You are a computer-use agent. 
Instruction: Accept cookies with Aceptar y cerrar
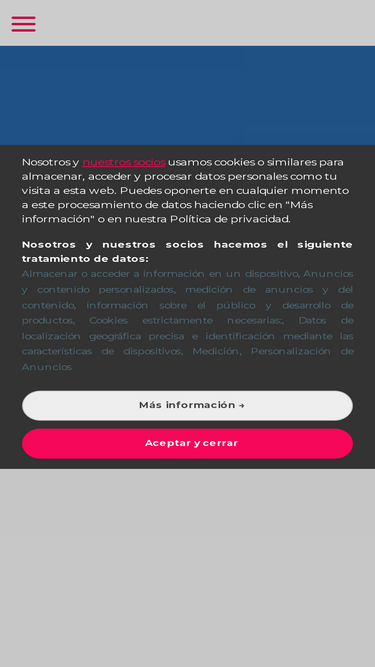(x=188, y=443)
